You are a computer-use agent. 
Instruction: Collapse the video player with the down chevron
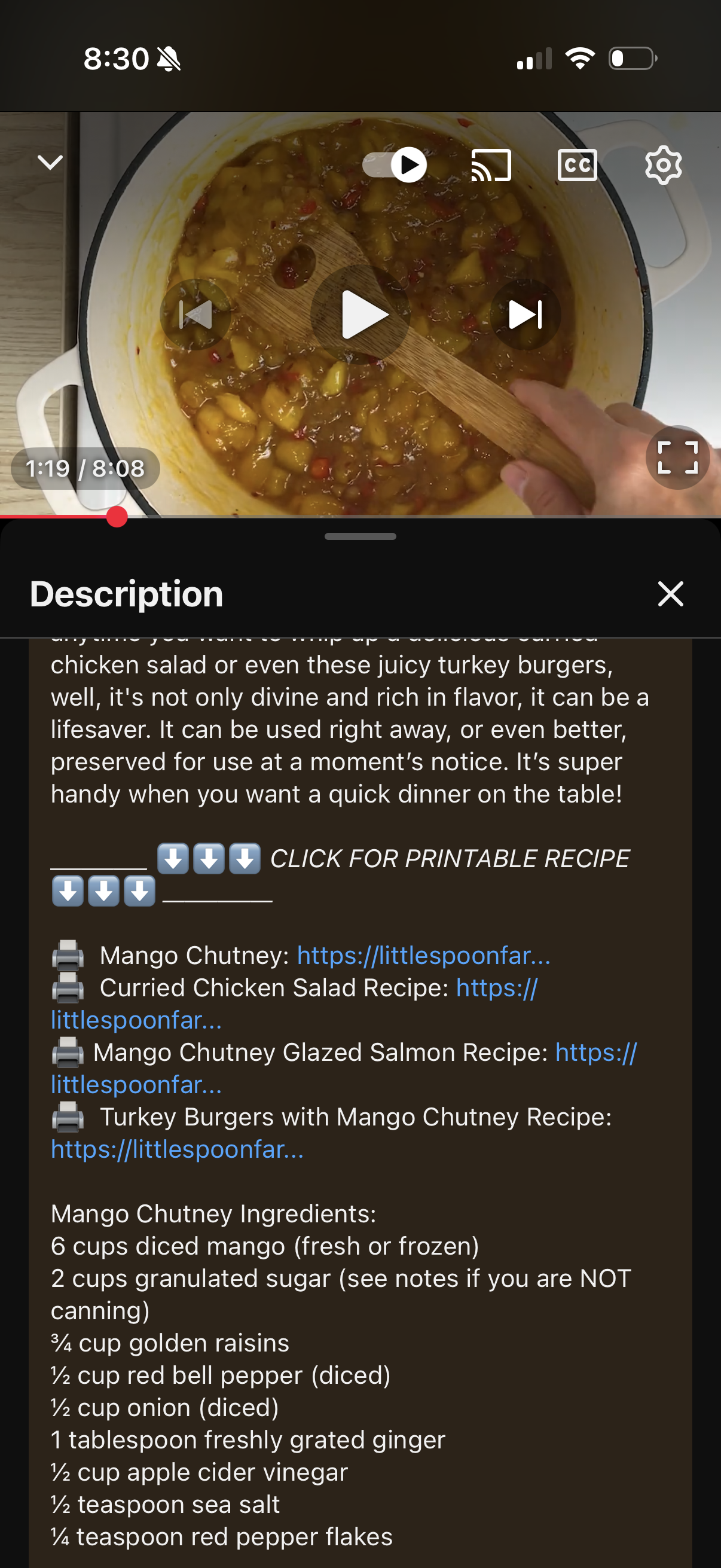pyautogui.click(x=50, y=163)
